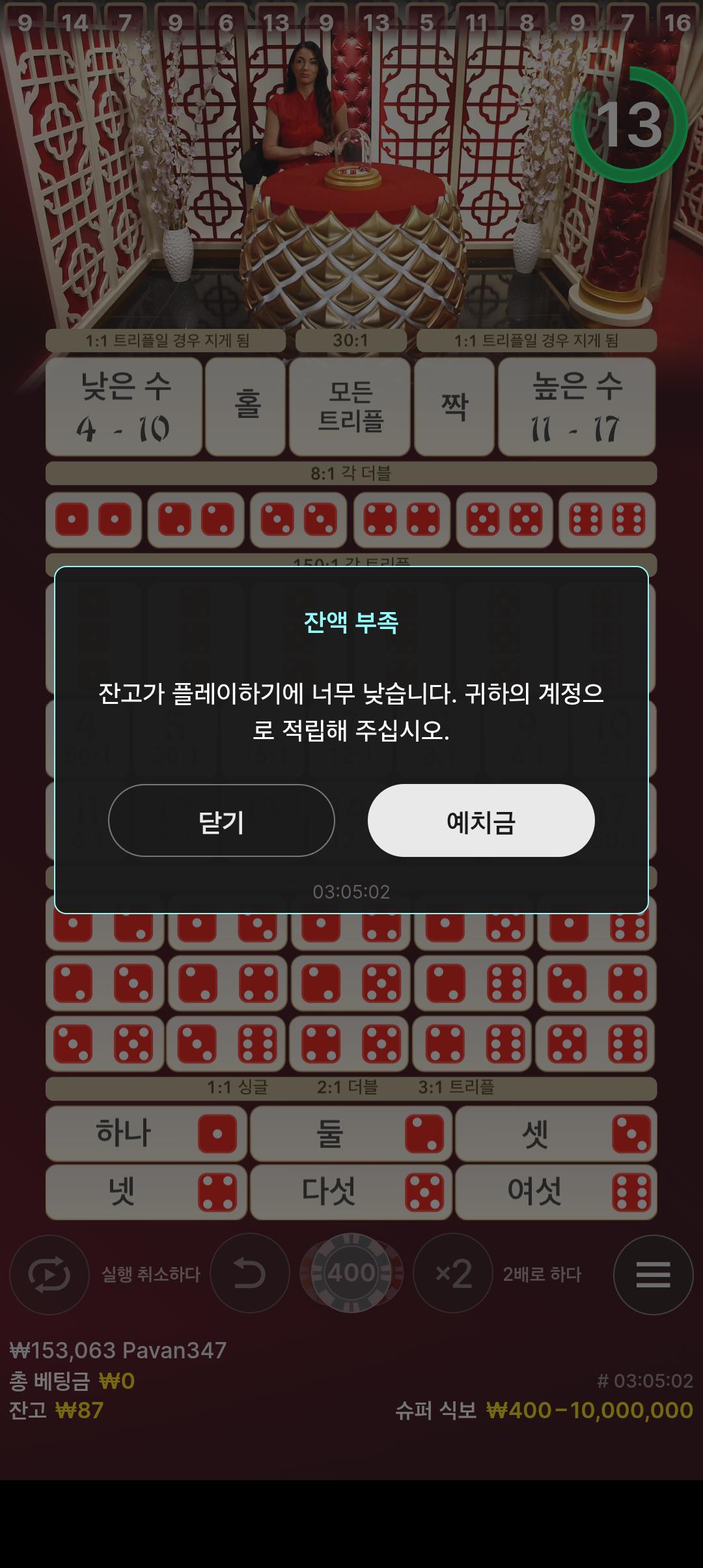Bet on 높은 수 11-17
The width and height of the screenshot is (703, 1568).
[577, 407]
